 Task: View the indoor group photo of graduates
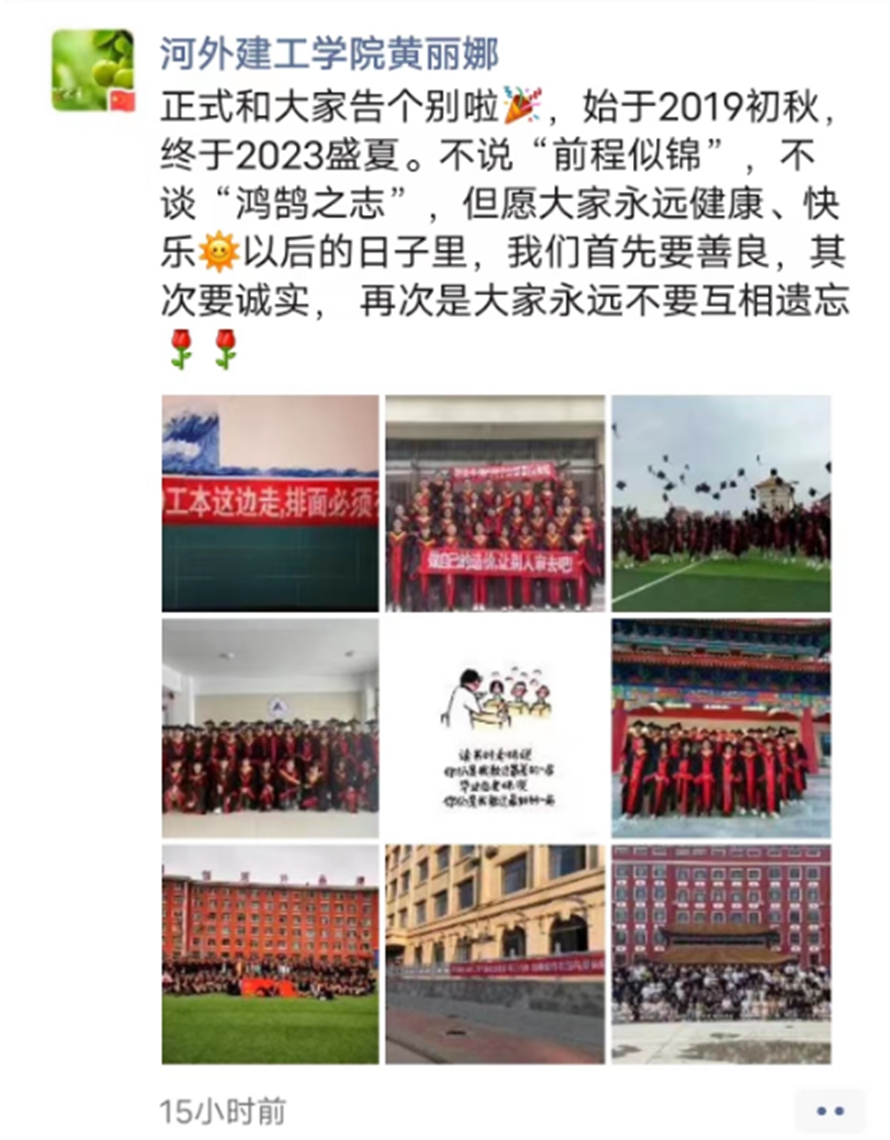coord(270,728)
